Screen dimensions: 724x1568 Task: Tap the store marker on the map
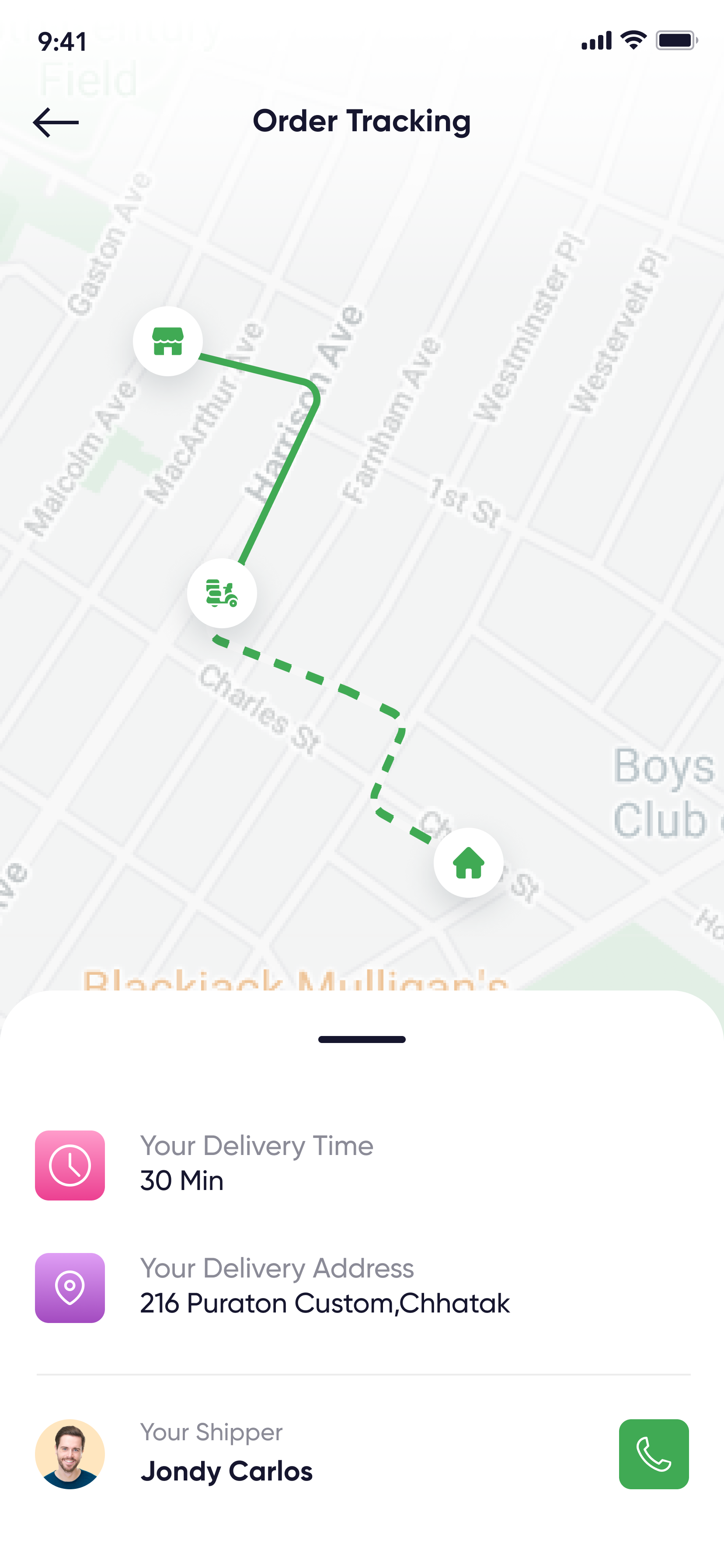[168, 341]
